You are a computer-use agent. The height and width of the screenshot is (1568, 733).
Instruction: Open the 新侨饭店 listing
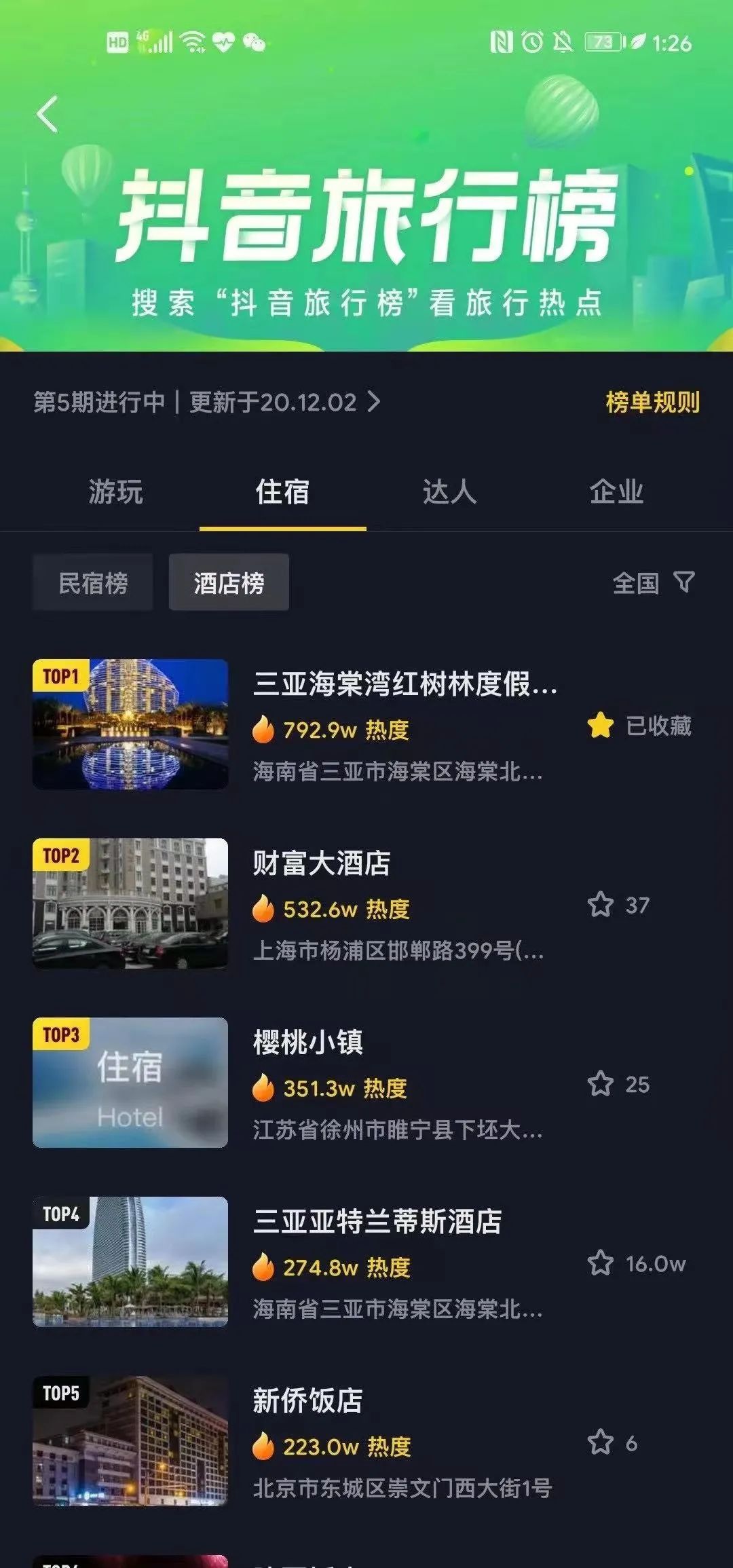308,1400
